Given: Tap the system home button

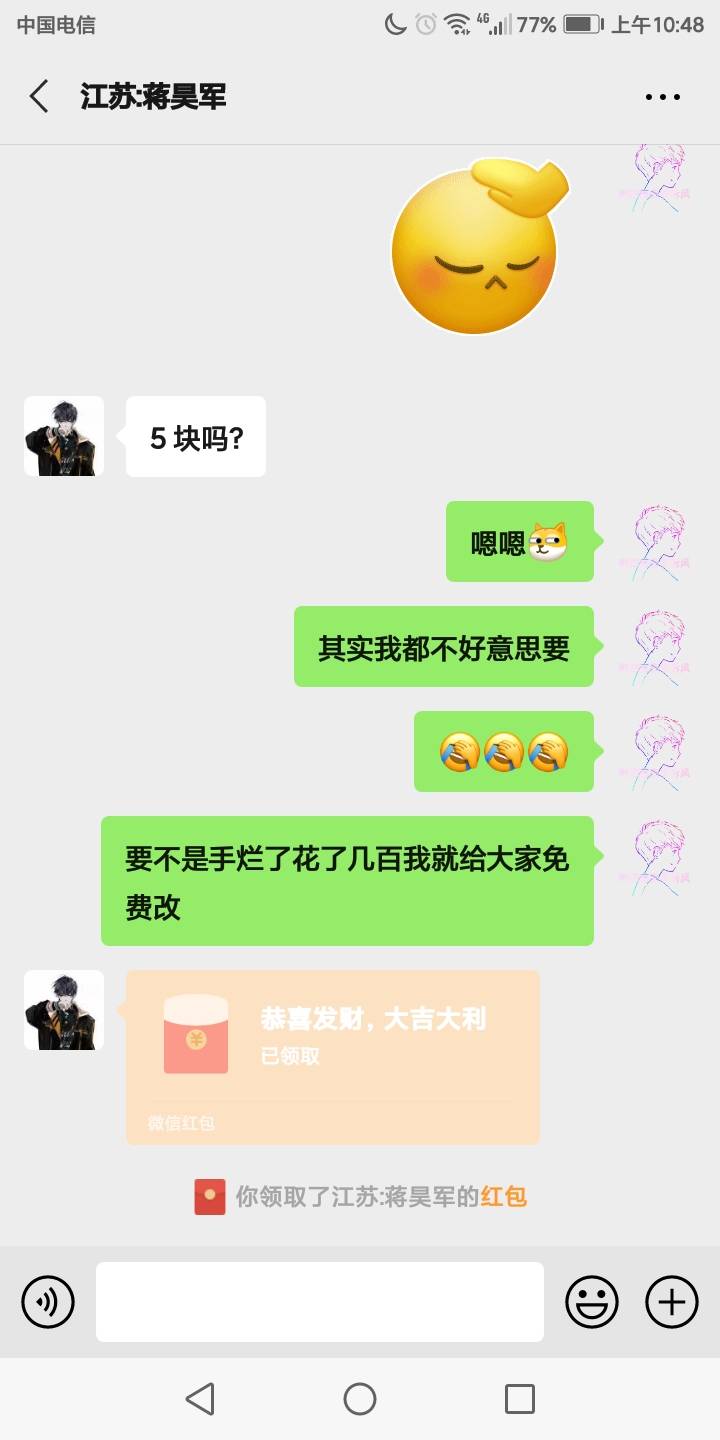Looking at the screenshot, I should point(360,1398).
